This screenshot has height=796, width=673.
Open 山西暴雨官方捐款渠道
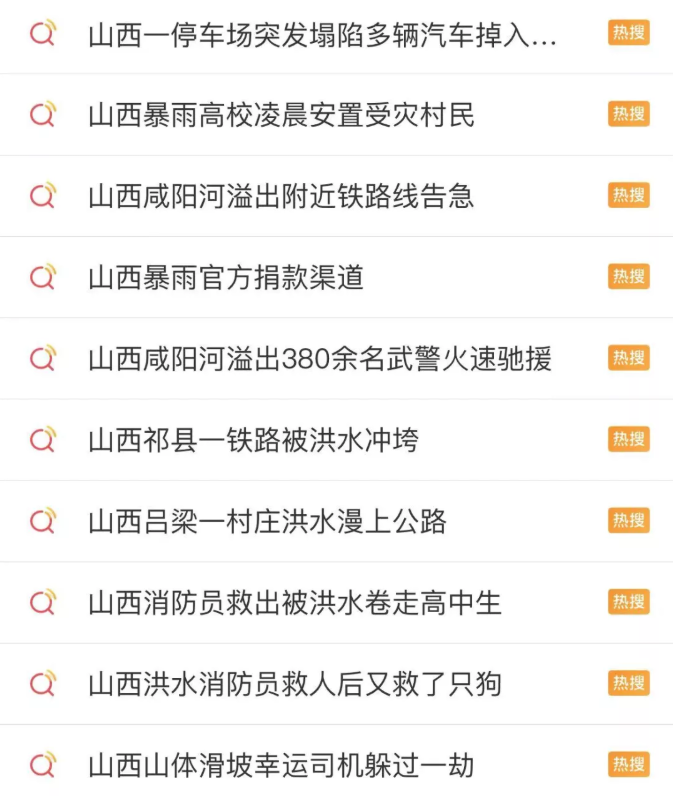pyautogui.click(x=226, y=278)
